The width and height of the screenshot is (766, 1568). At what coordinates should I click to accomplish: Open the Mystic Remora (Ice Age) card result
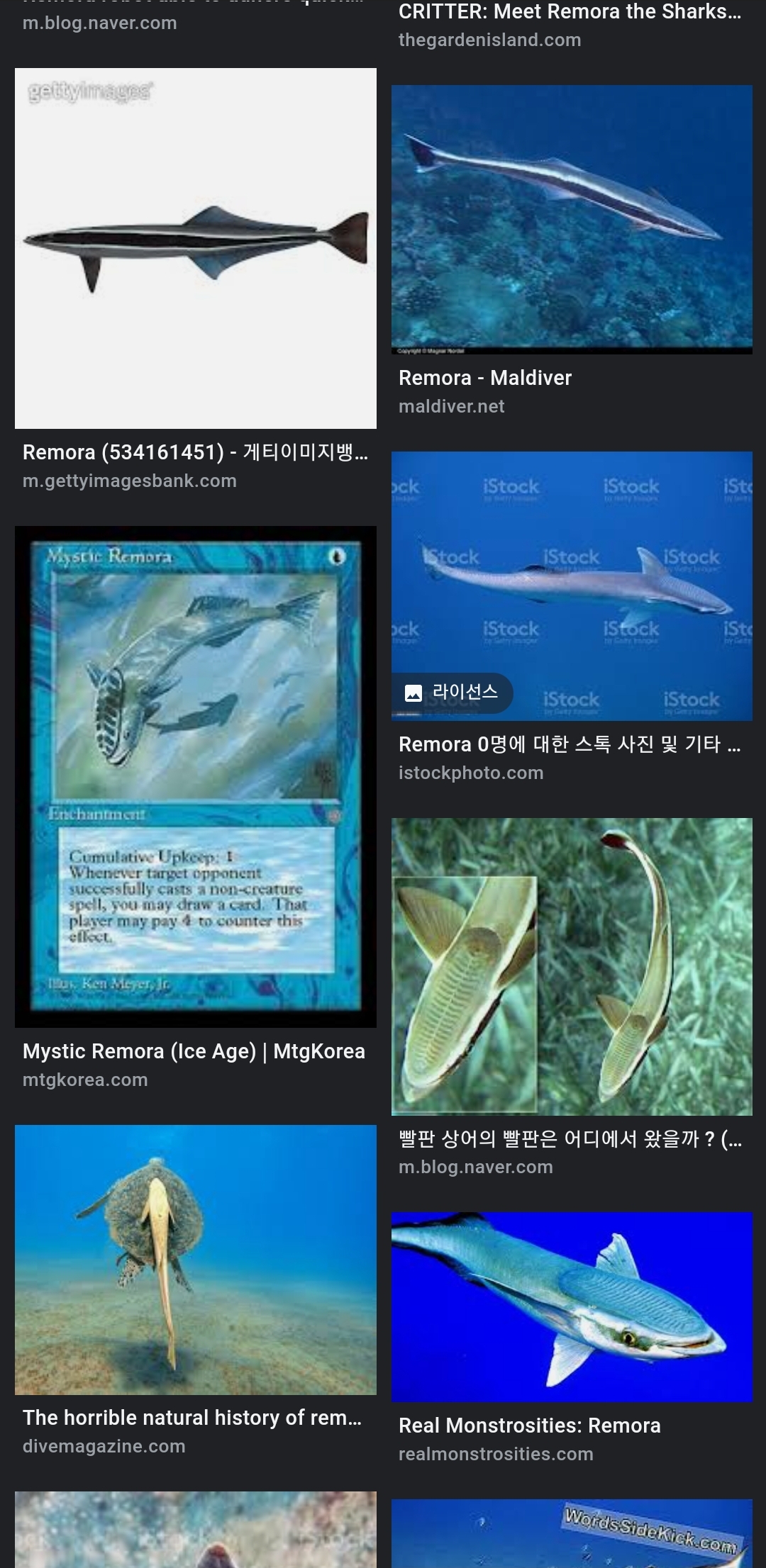pyautogui.click(x=195, y=776)
